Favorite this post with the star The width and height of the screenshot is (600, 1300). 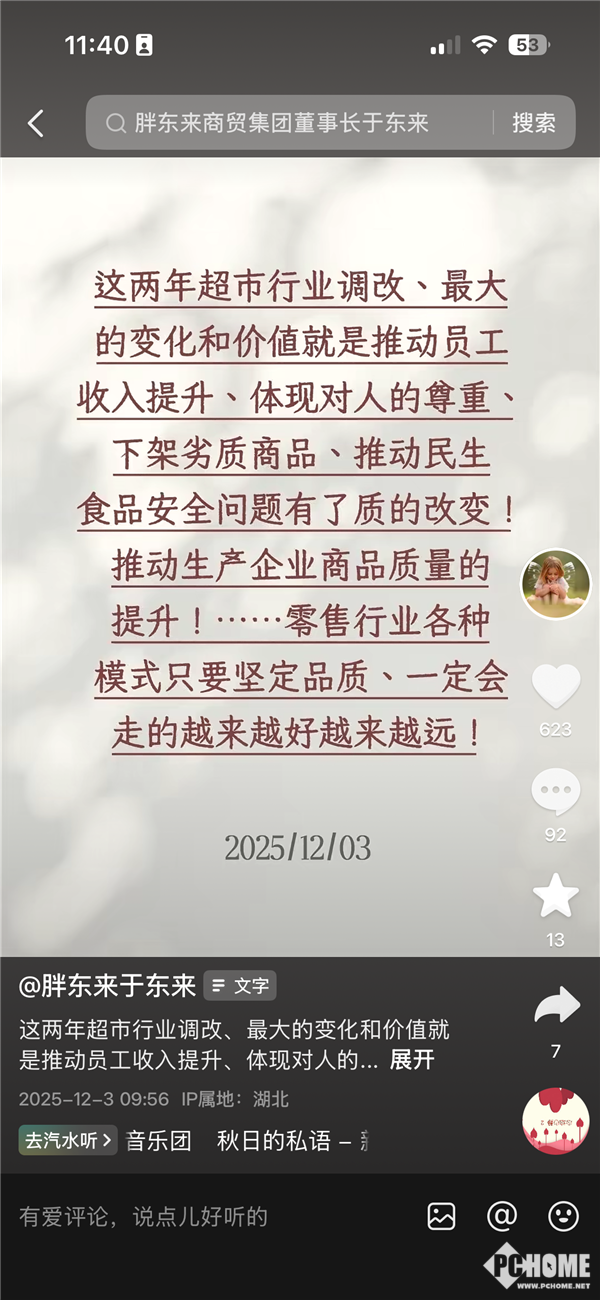(555, 897)
